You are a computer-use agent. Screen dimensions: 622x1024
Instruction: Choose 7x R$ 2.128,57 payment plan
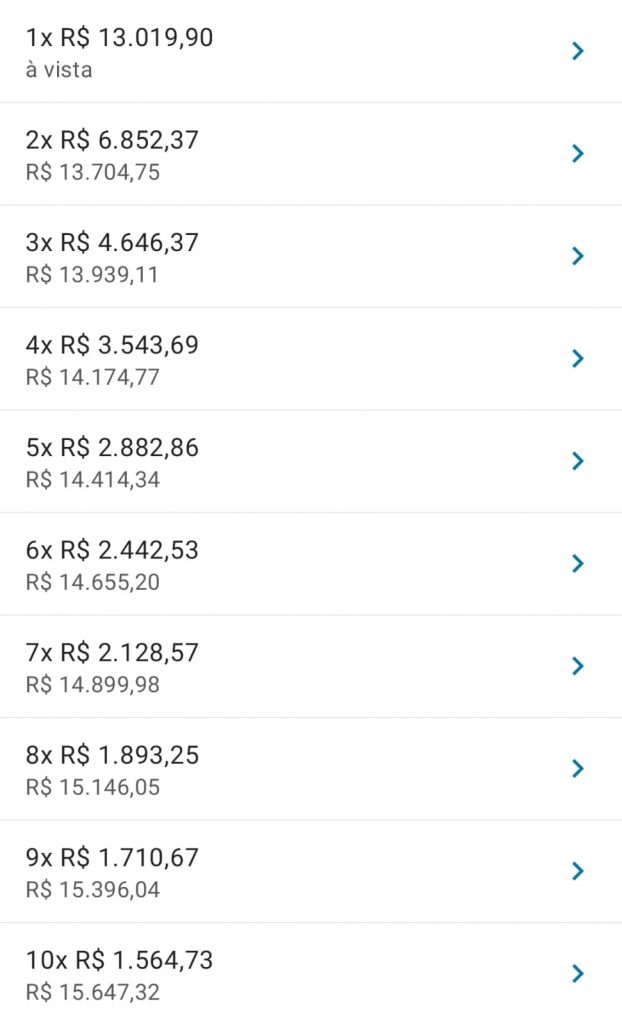(311, 666)
